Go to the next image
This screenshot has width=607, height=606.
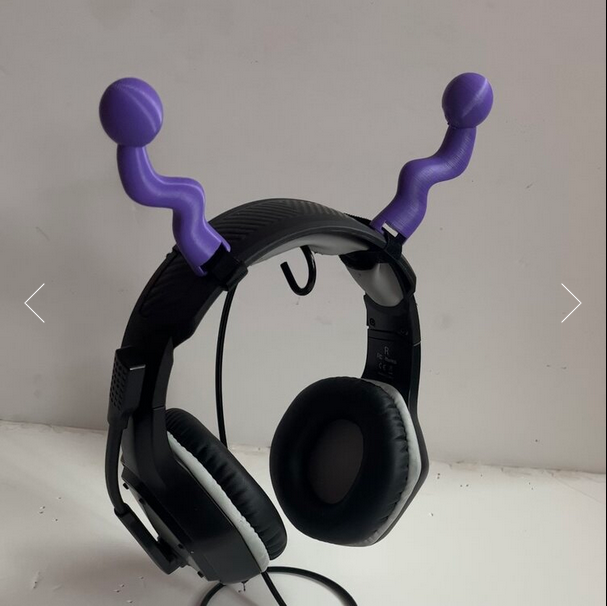[570, 303]
